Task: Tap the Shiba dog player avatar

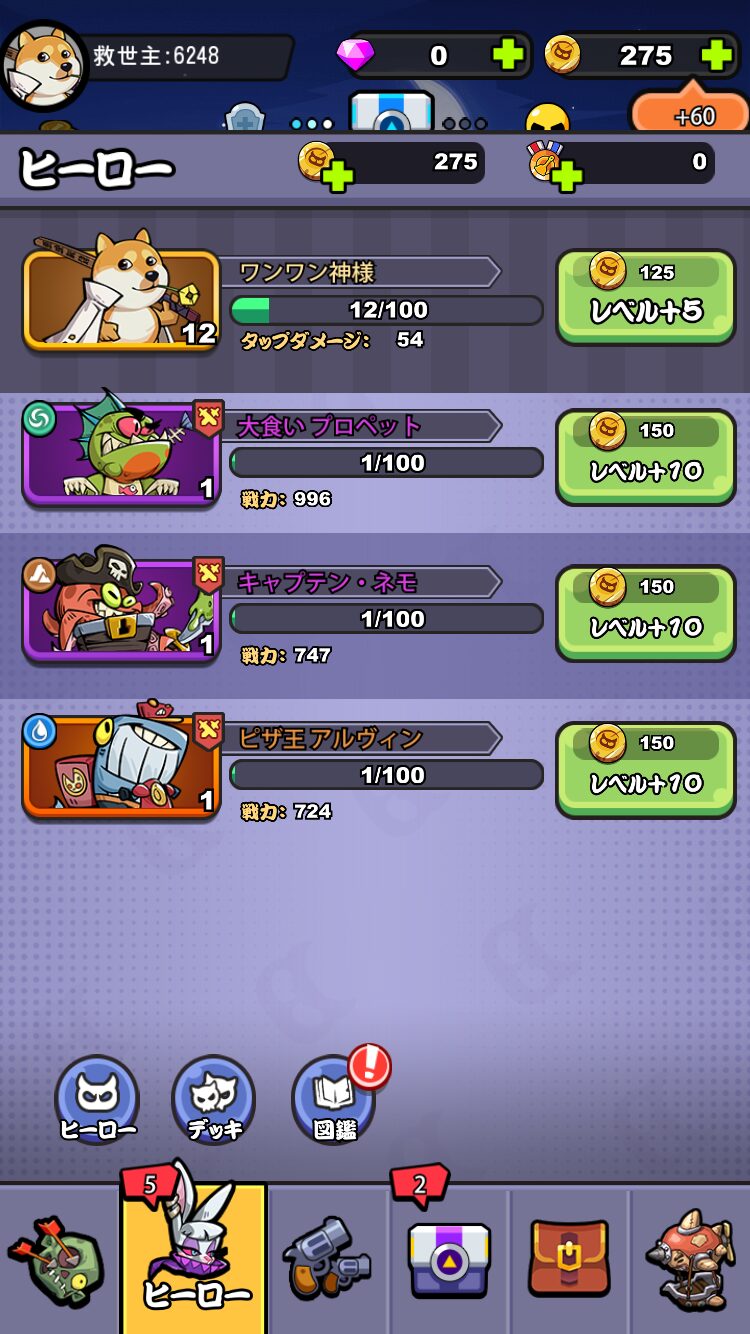Action: [43, 64]
